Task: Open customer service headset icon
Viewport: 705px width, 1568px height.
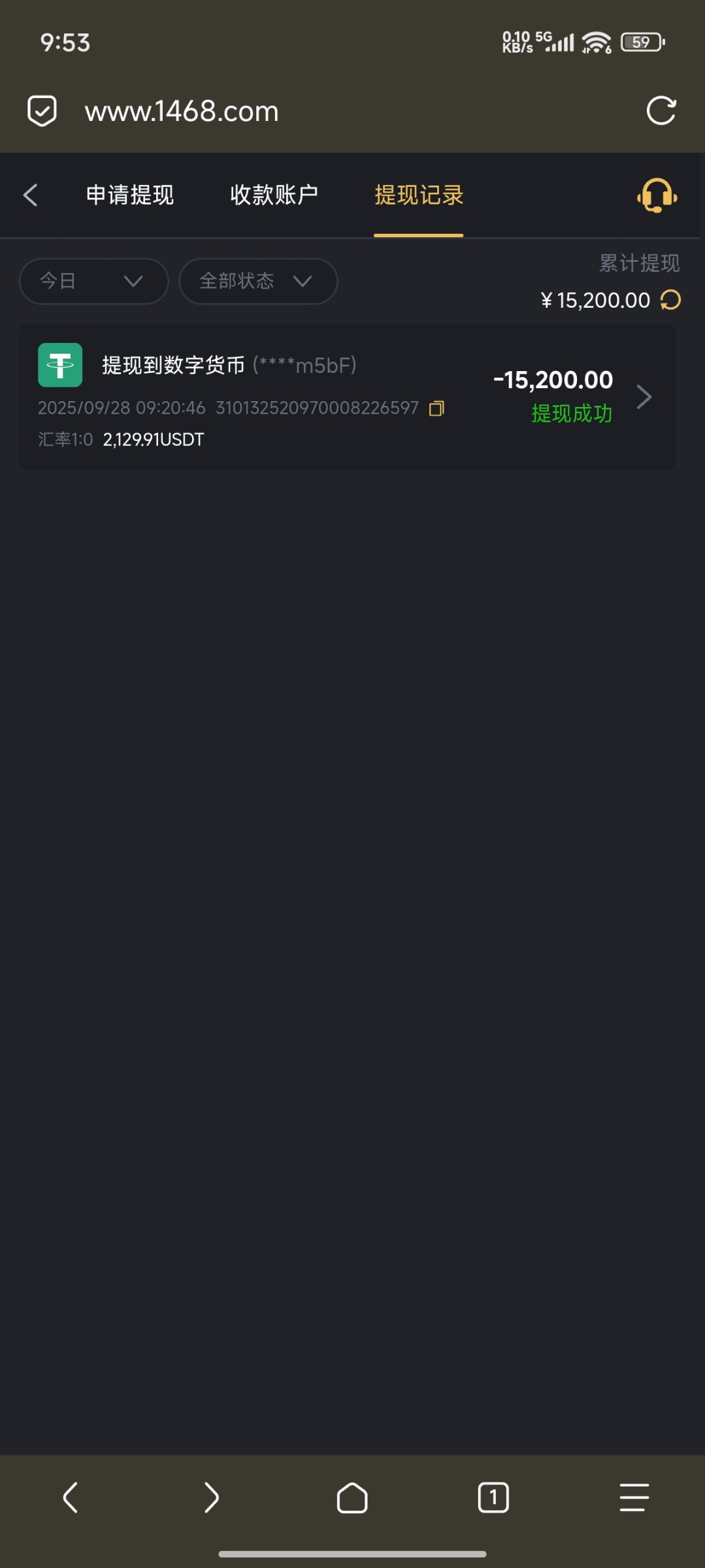Action: (657, 195)
